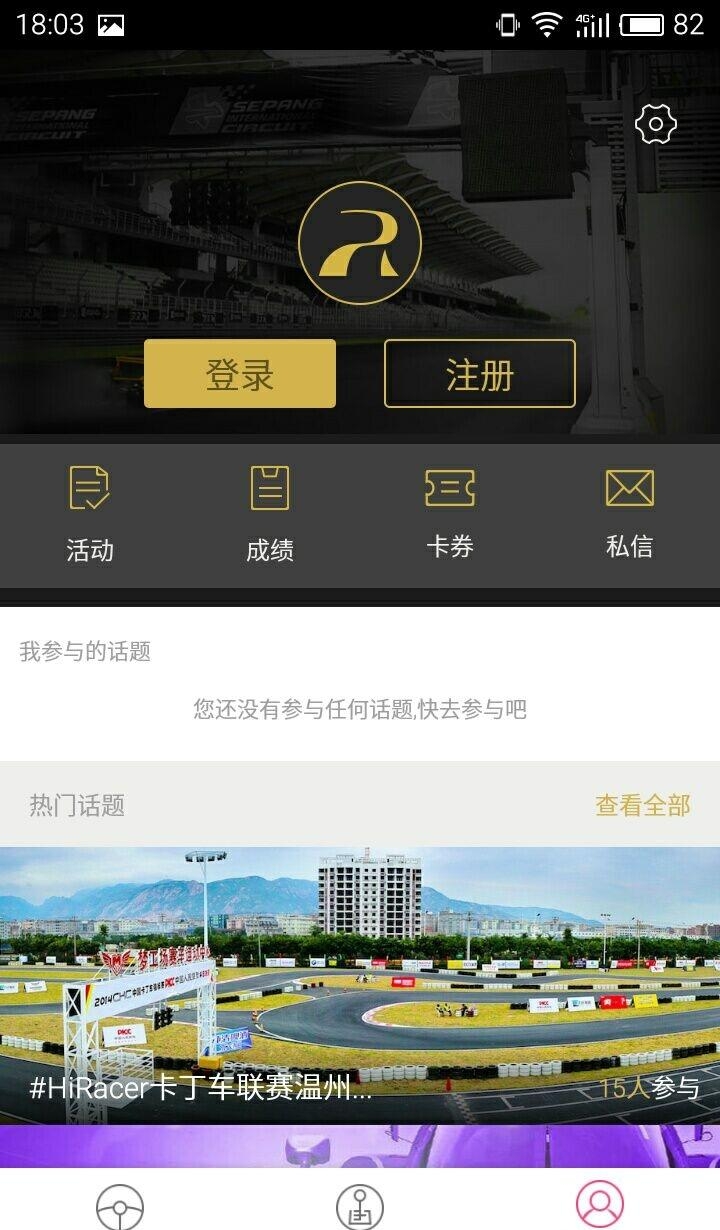This screenshot has width=720, height=1230.
Task: Tap the 注册 register button
Action: [480, 374]
